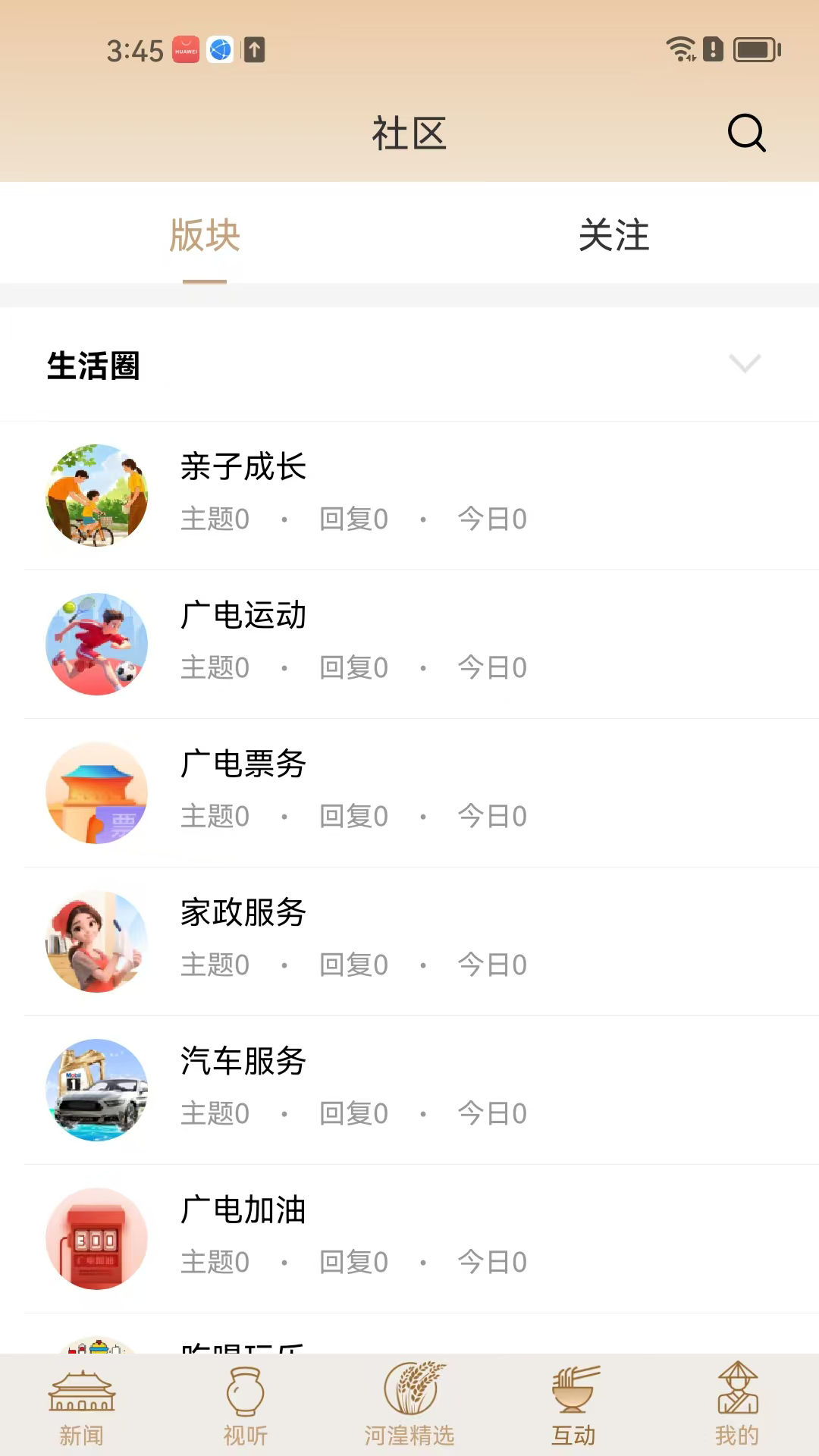The image size is (819, 1456).
Task: Collapse the 生活圈 section chevron
Action: coord(745,364)
